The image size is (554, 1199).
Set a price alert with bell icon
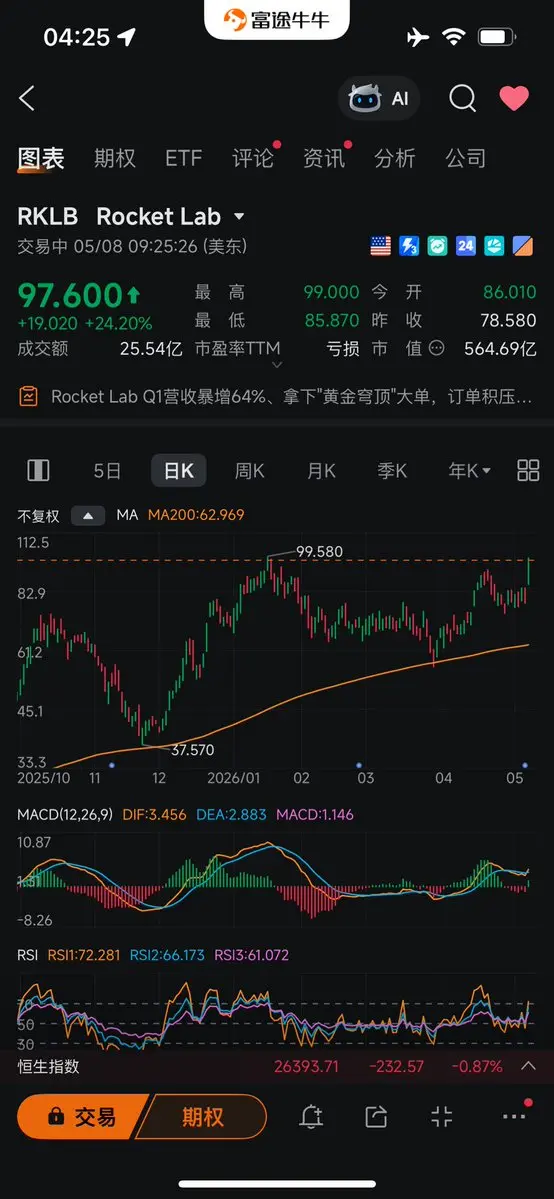coord(311,1117)
